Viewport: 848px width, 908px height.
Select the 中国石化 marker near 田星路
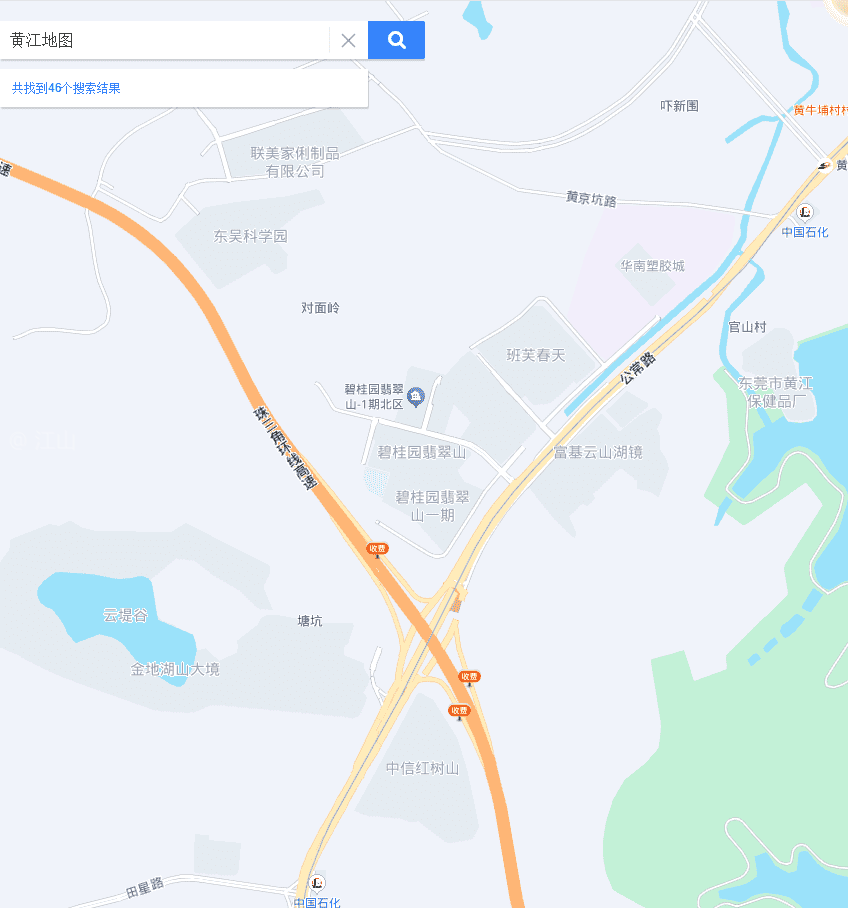317,882
